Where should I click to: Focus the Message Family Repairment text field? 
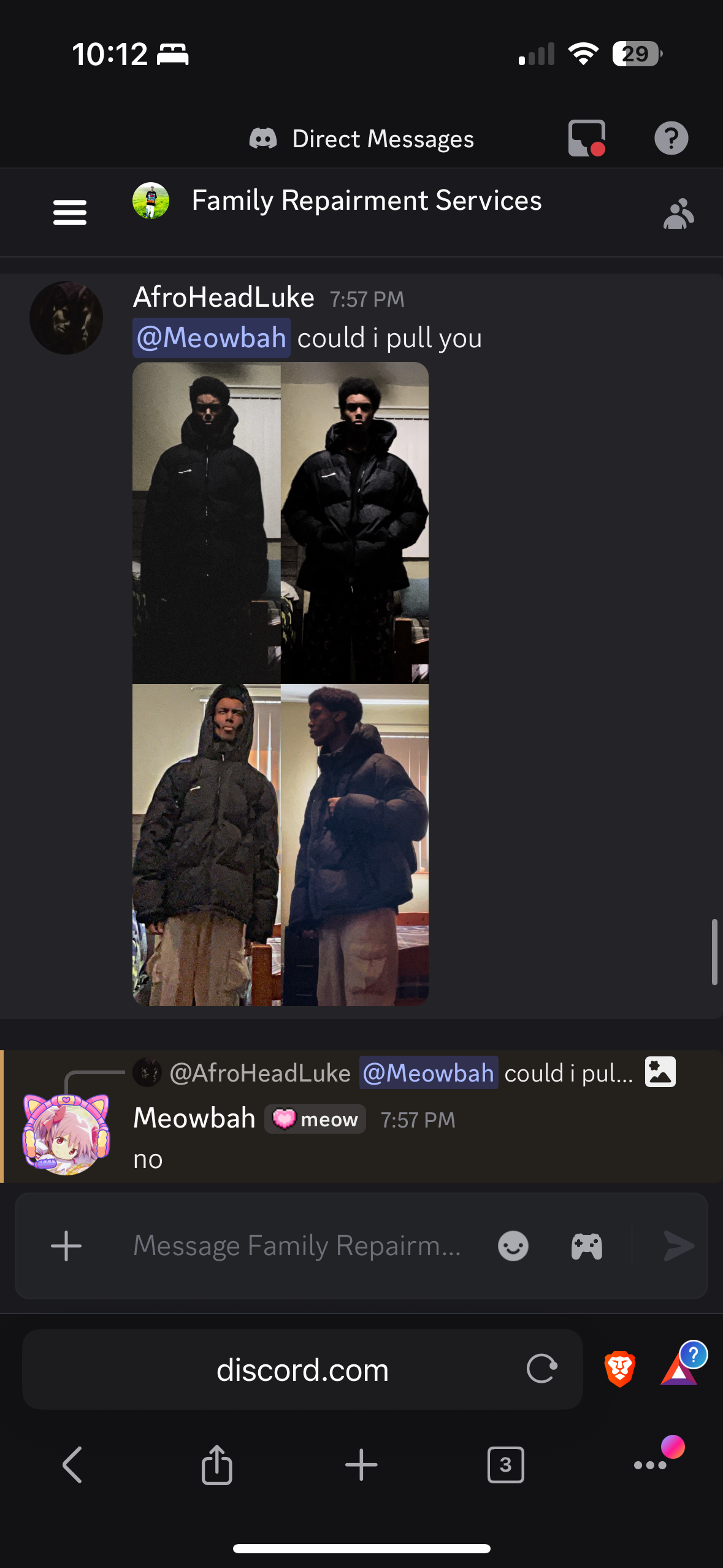297,1246
